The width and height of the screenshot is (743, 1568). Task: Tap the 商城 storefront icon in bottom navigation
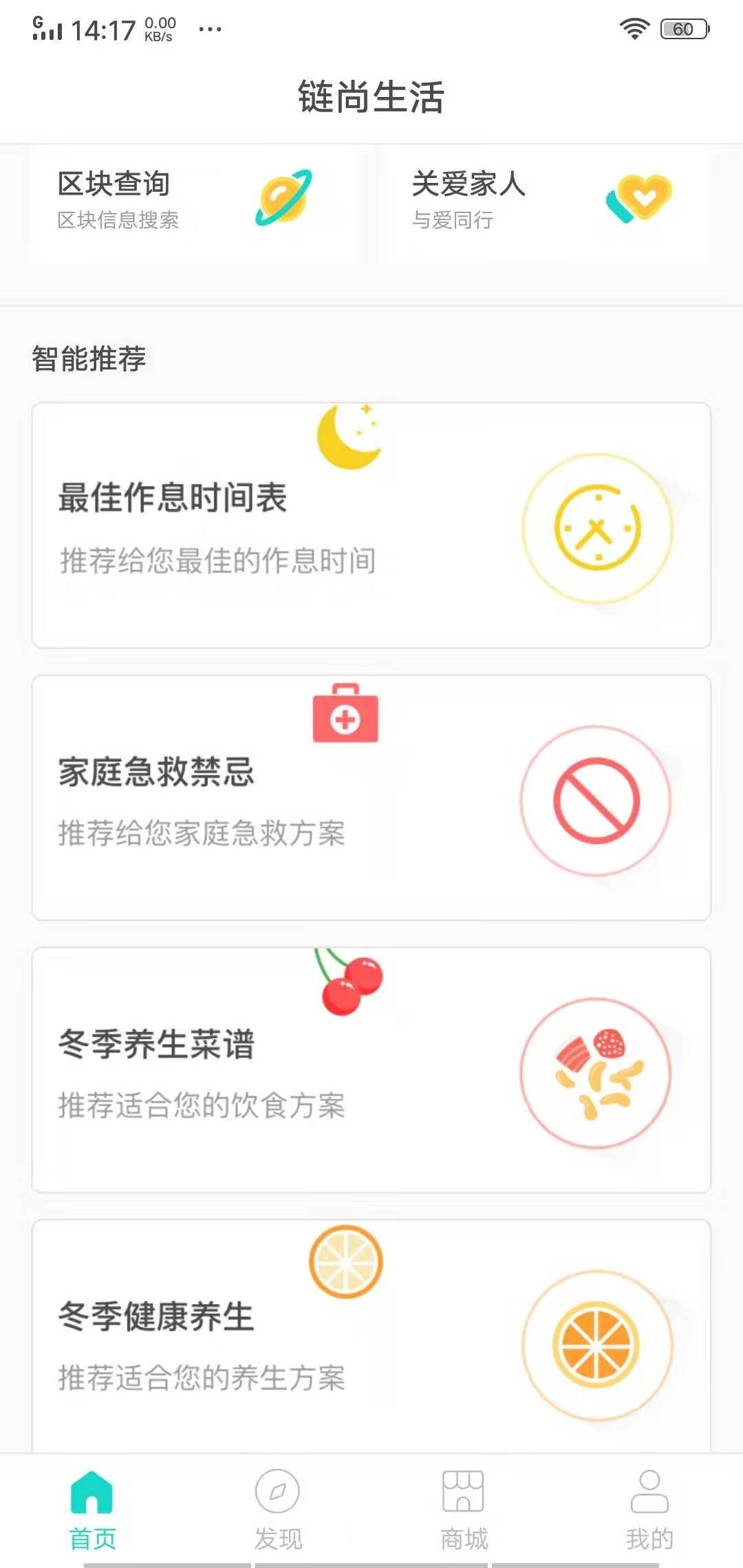click(x=463, y=1492)
